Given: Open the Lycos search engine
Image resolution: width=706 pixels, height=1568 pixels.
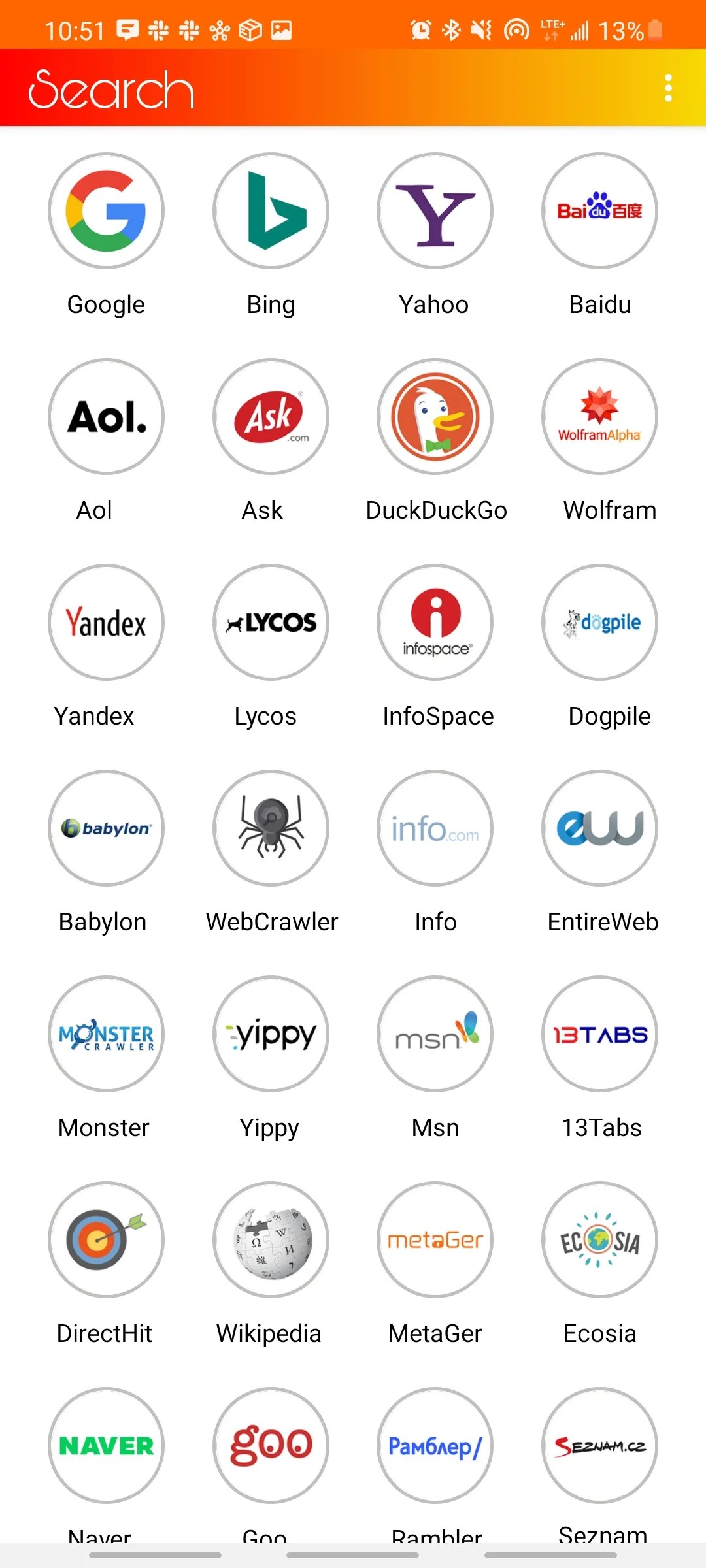Looking at the screenshot, I should click(x=271, y=622).
